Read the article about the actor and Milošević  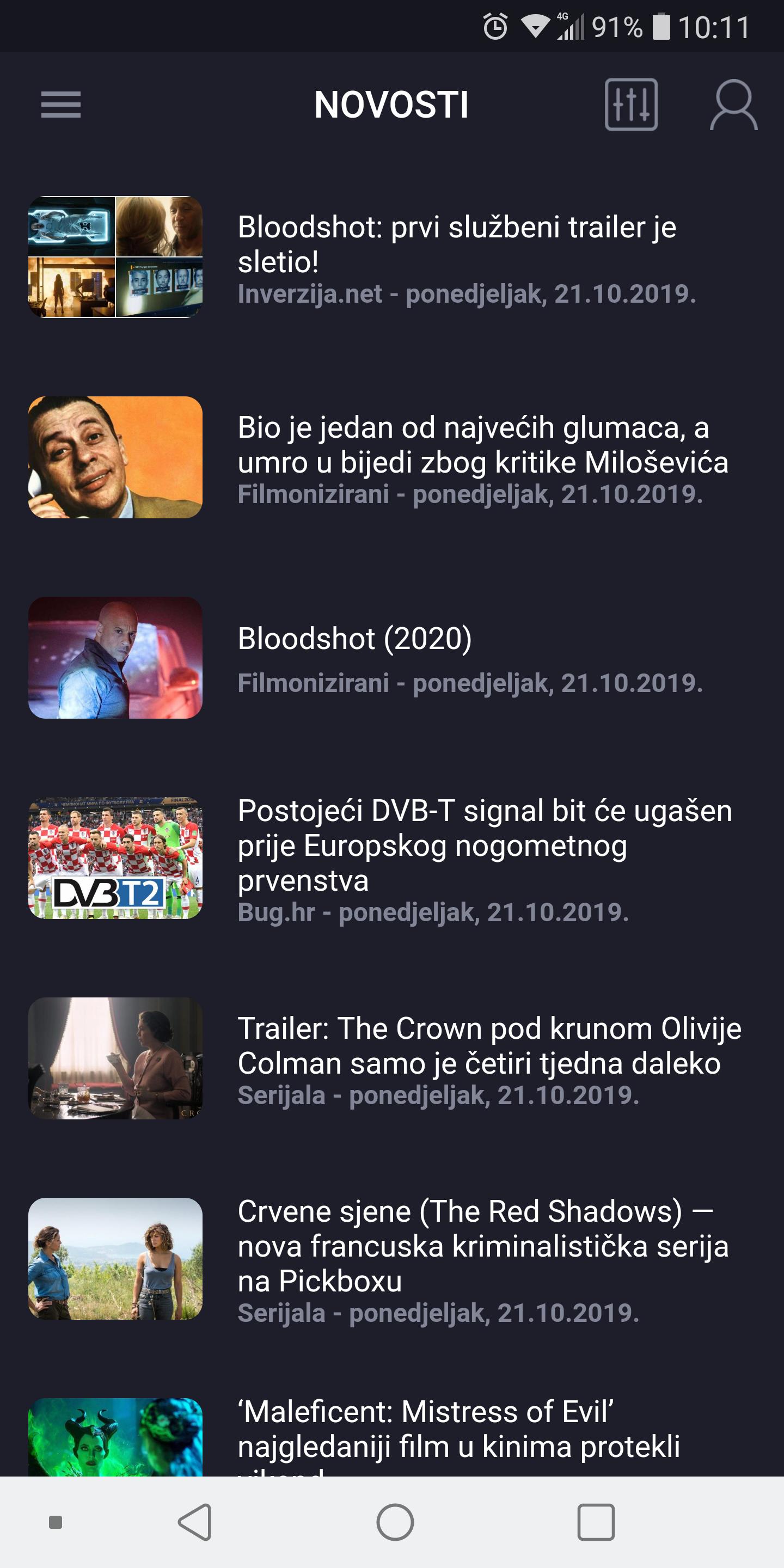482,445
